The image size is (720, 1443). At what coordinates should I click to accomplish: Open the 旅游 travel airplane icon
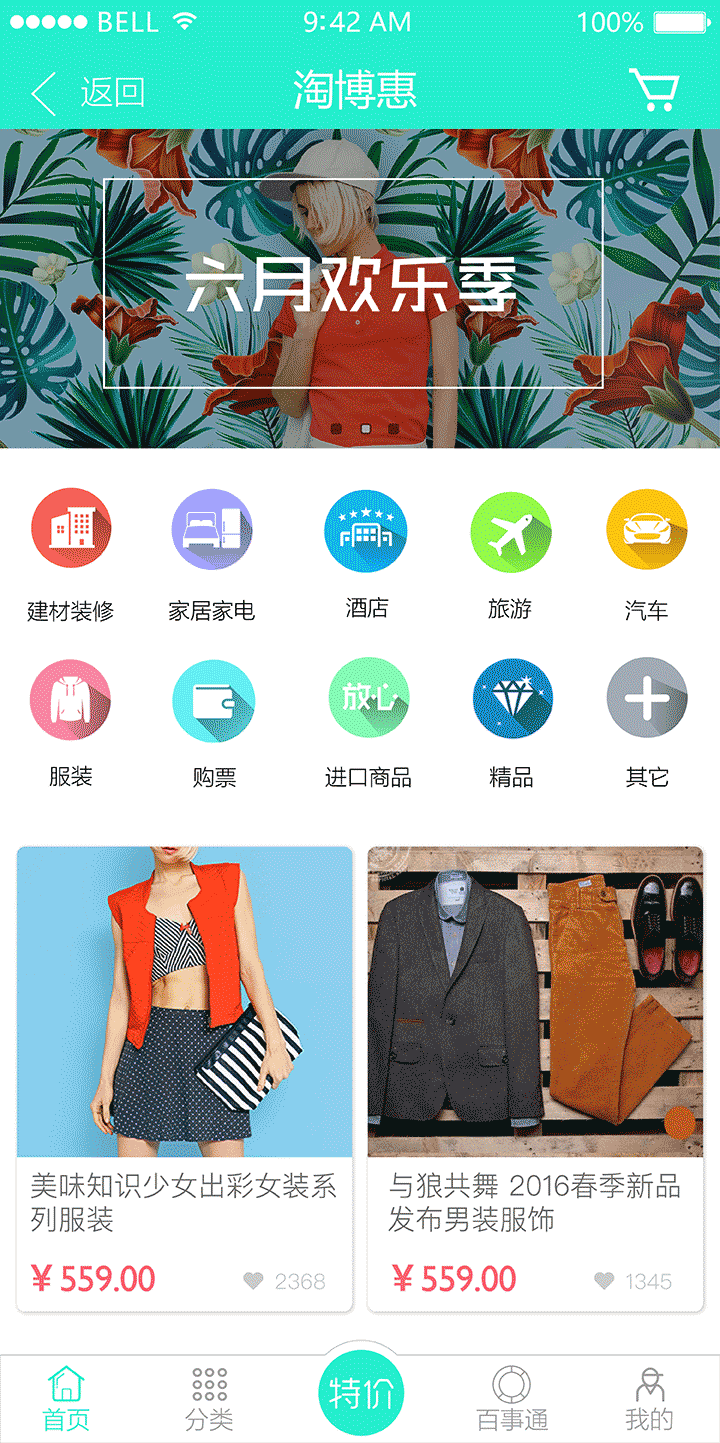[x=512, y=529]
